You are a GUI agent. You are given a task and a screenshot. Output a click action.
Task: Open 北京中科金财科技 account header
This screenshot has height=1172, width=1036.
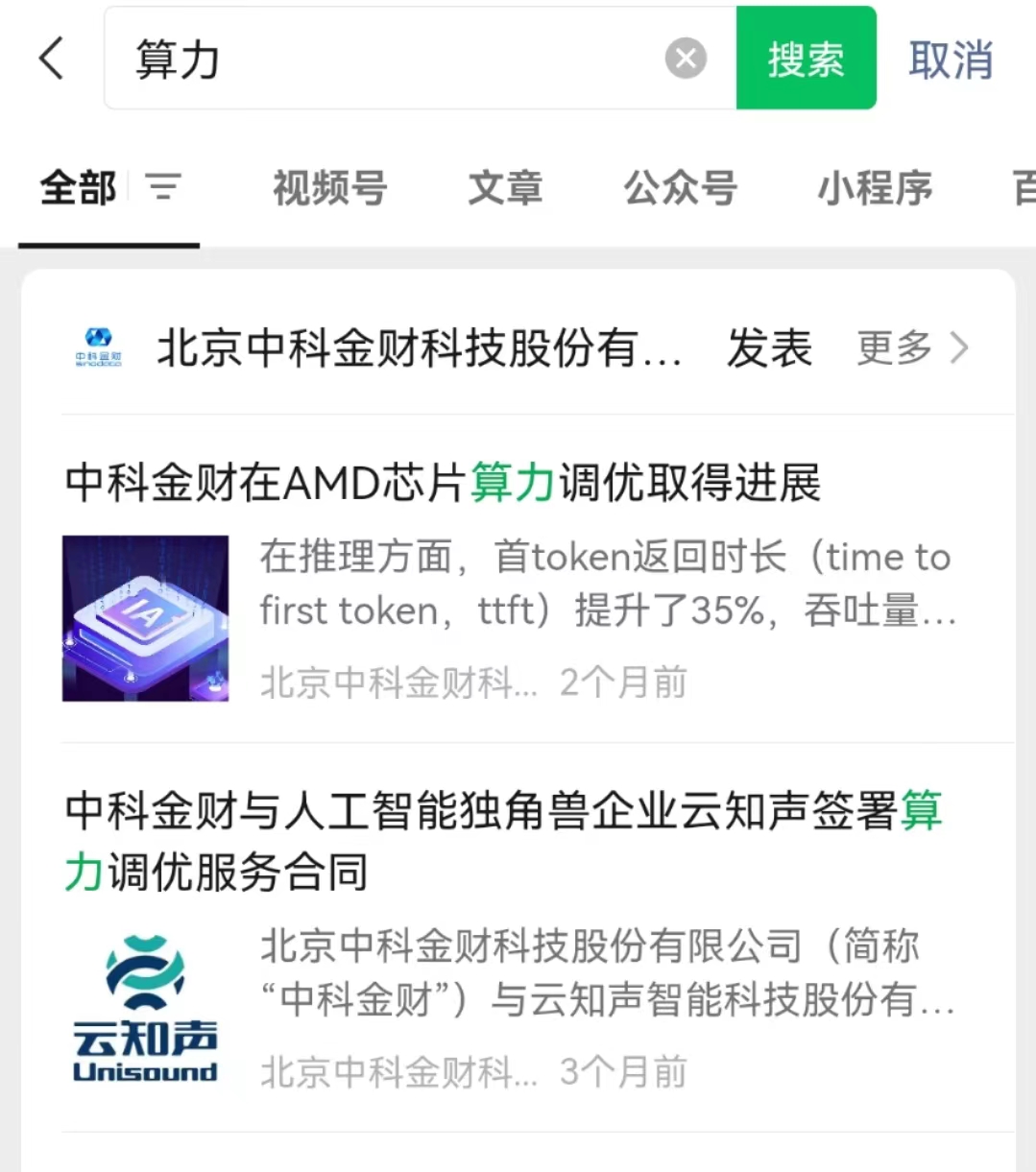[418, 347]
